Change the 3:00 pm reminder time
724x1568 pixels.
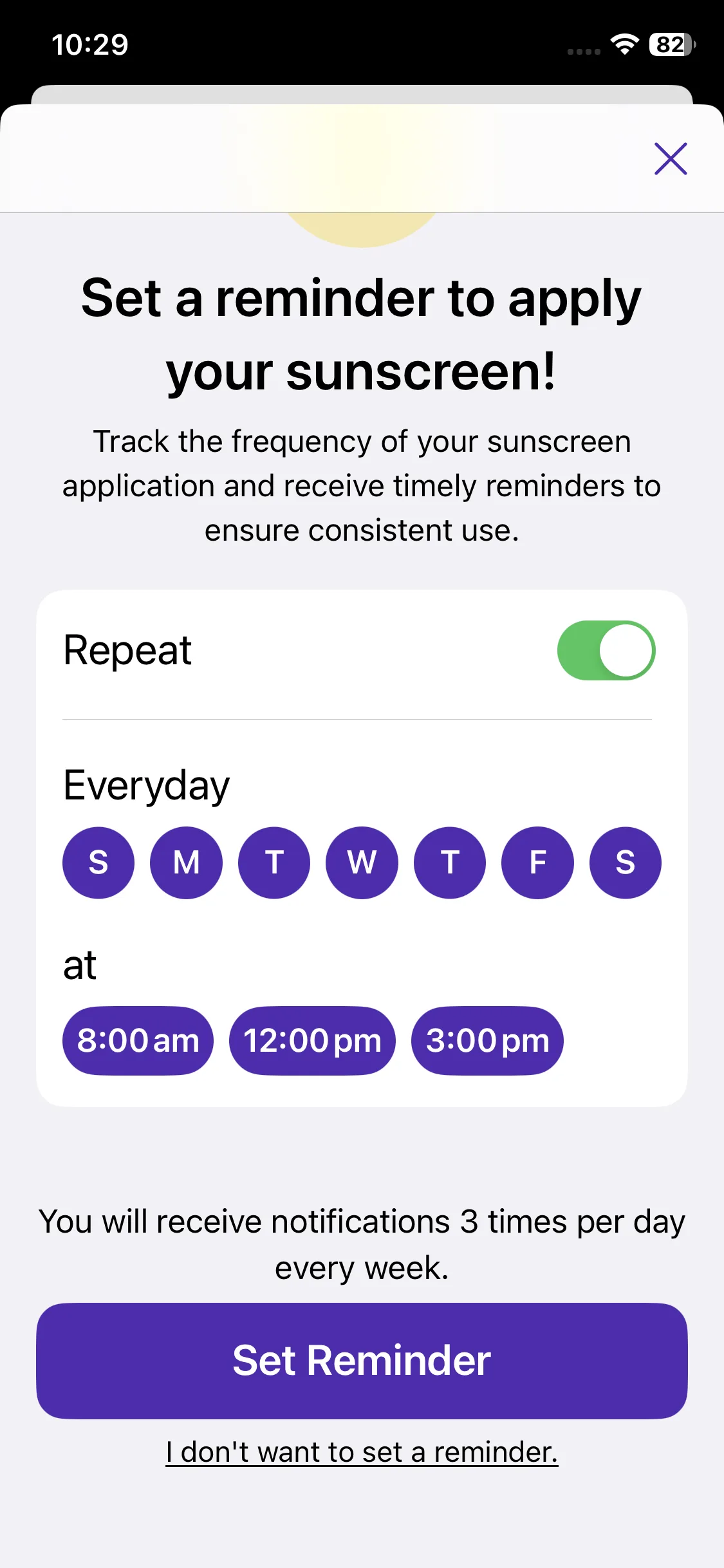(487, 1041)
